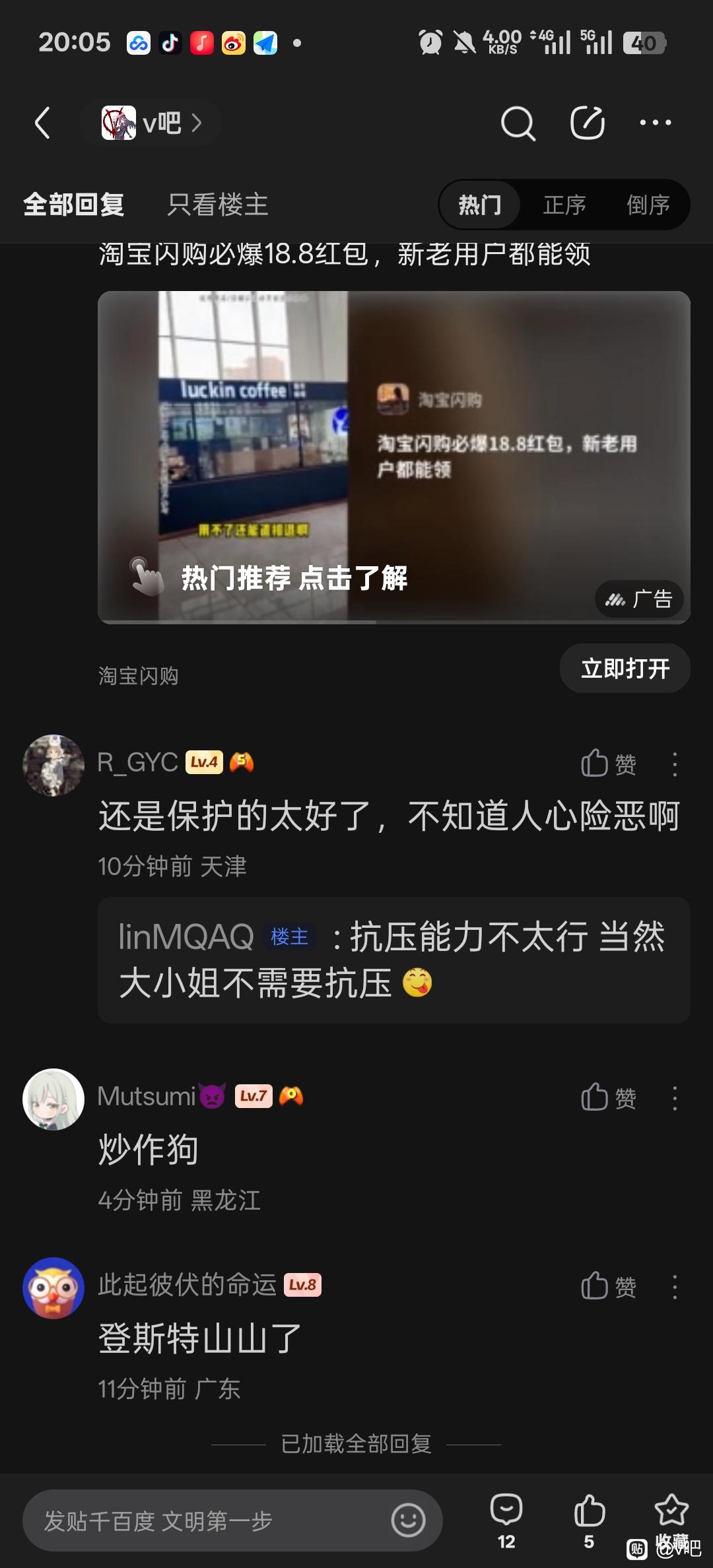Viewport: 713px width, 1568px height.
Task: Like Mutsumi's reply
Action: coord(608,1097)
